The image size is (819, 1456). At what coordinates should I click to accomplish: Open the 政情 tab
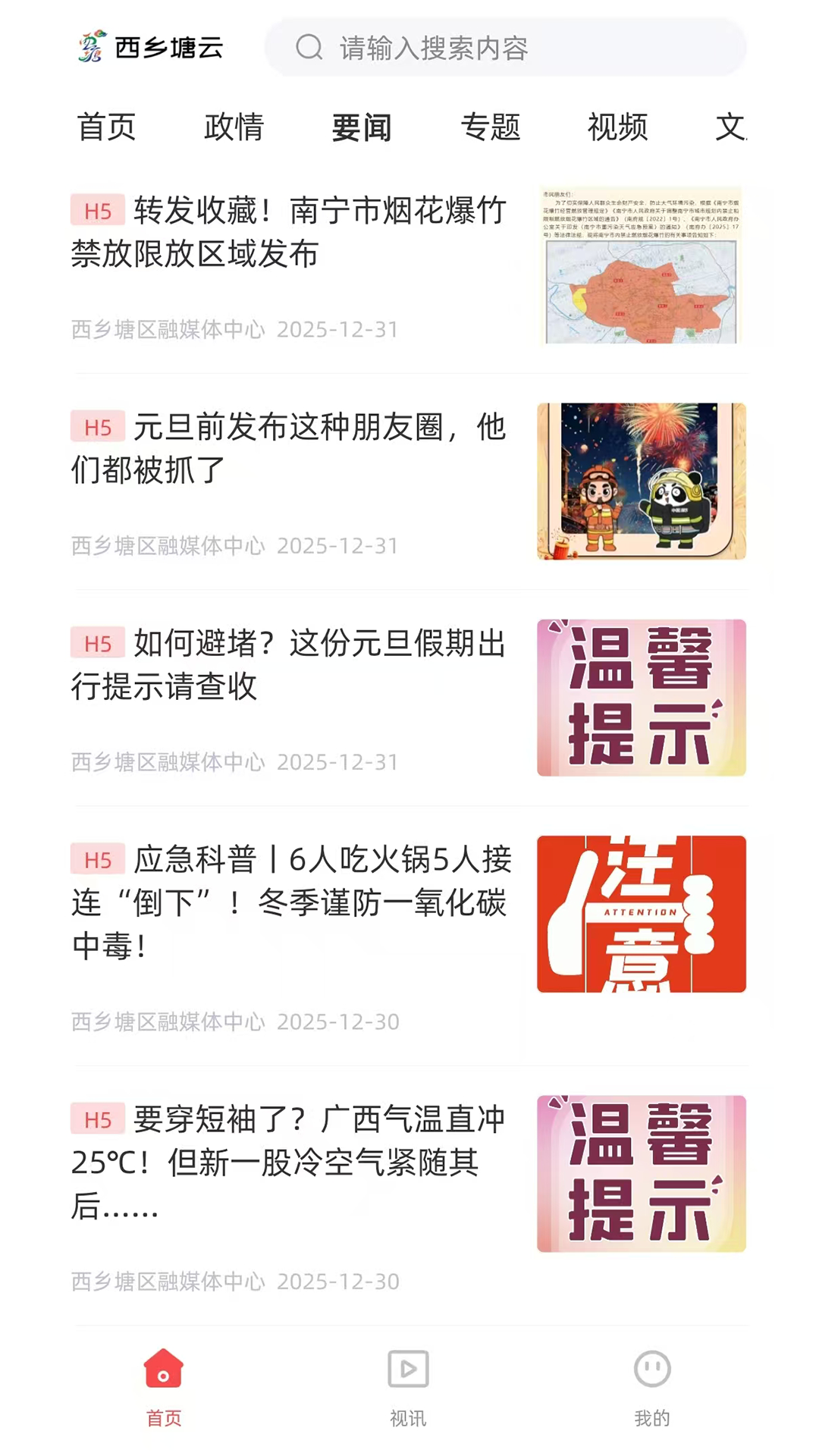(232, 128)
